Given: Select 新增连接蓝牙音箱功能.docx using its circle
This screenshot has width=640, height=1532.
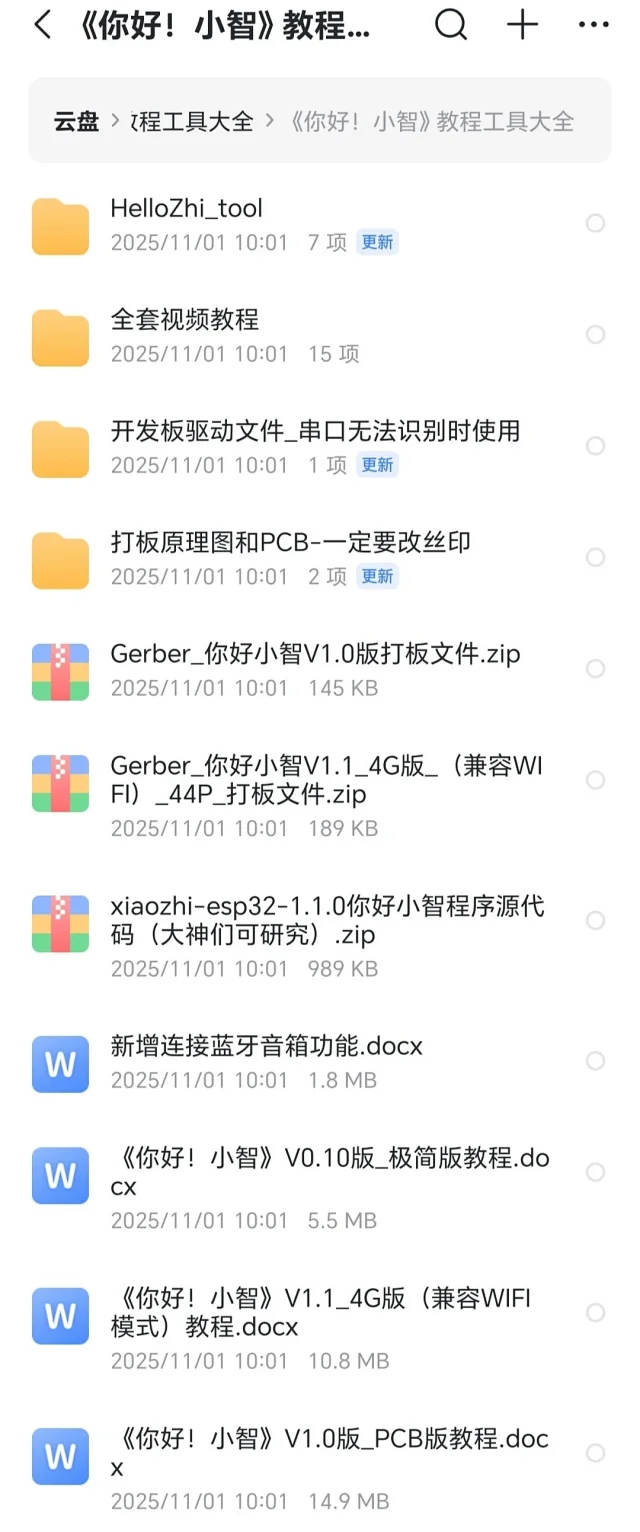Looking at the screenshot, I should tap(595, 1060).
